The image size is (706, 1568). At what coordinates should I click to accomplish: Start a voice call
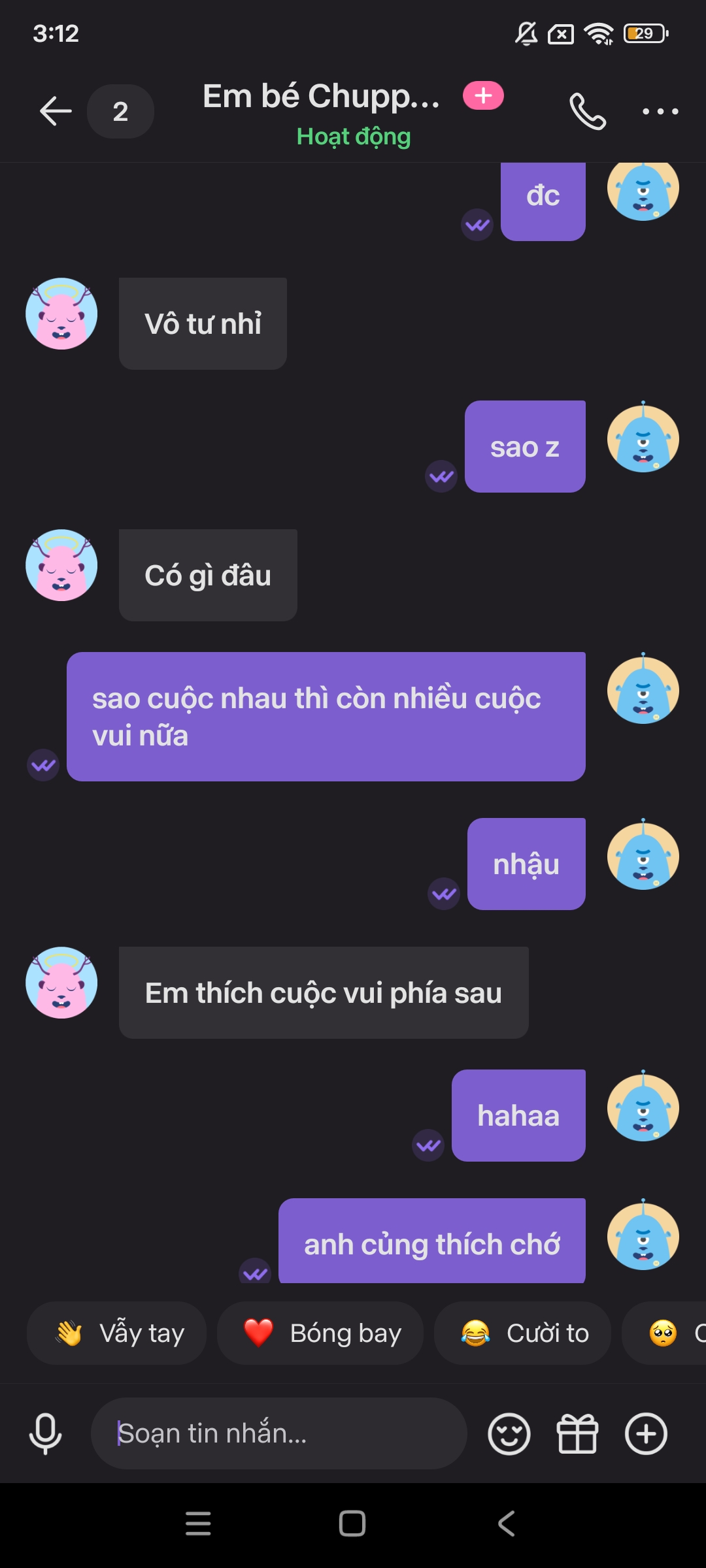coord(588,111)
